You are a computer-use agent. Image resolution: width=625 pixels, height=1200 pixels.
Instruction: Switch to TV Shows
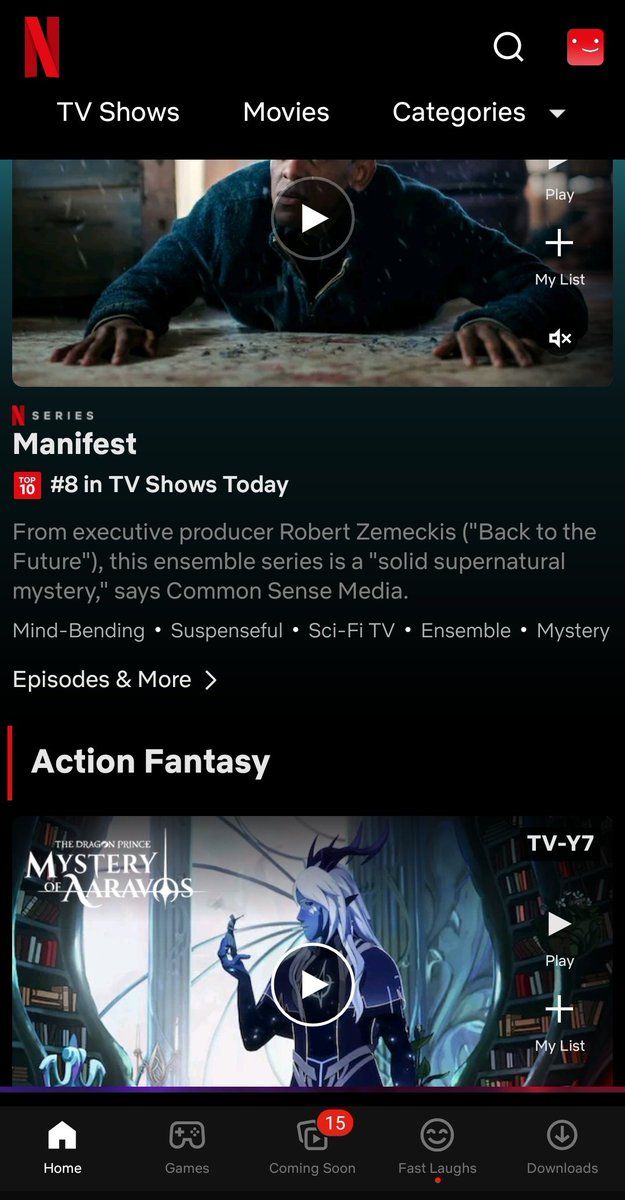[x=118, y=112]
